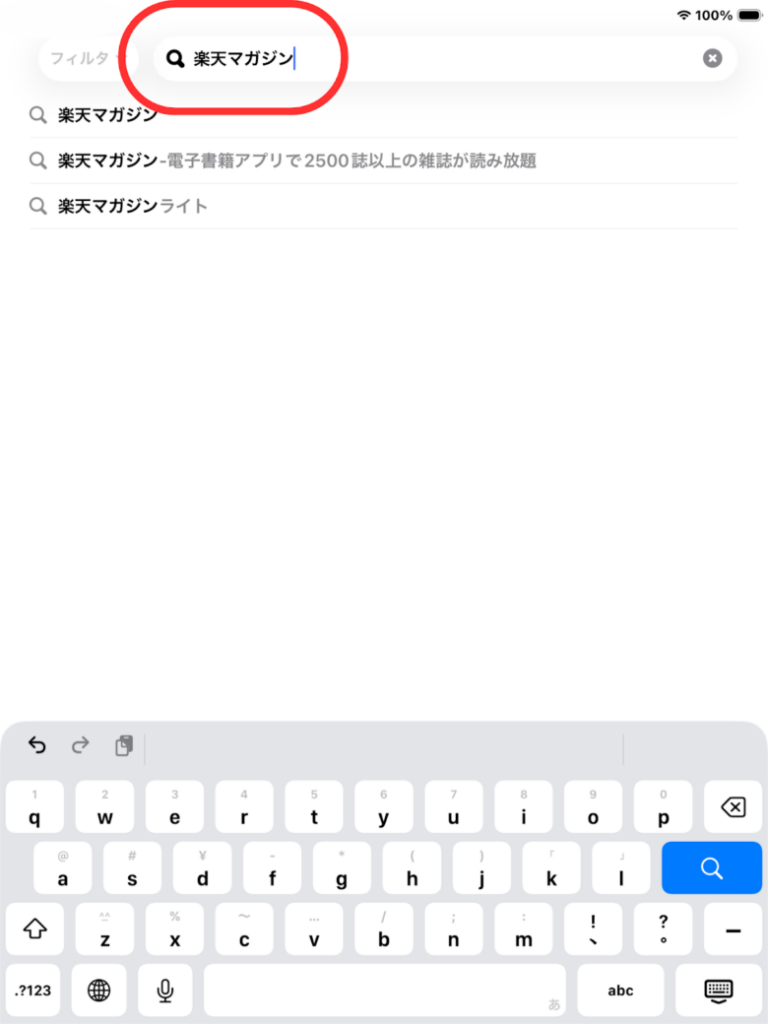Open the フィルタ filter button
The image size is (768, 1024).
pyautogui.click(x=80, y=59)
